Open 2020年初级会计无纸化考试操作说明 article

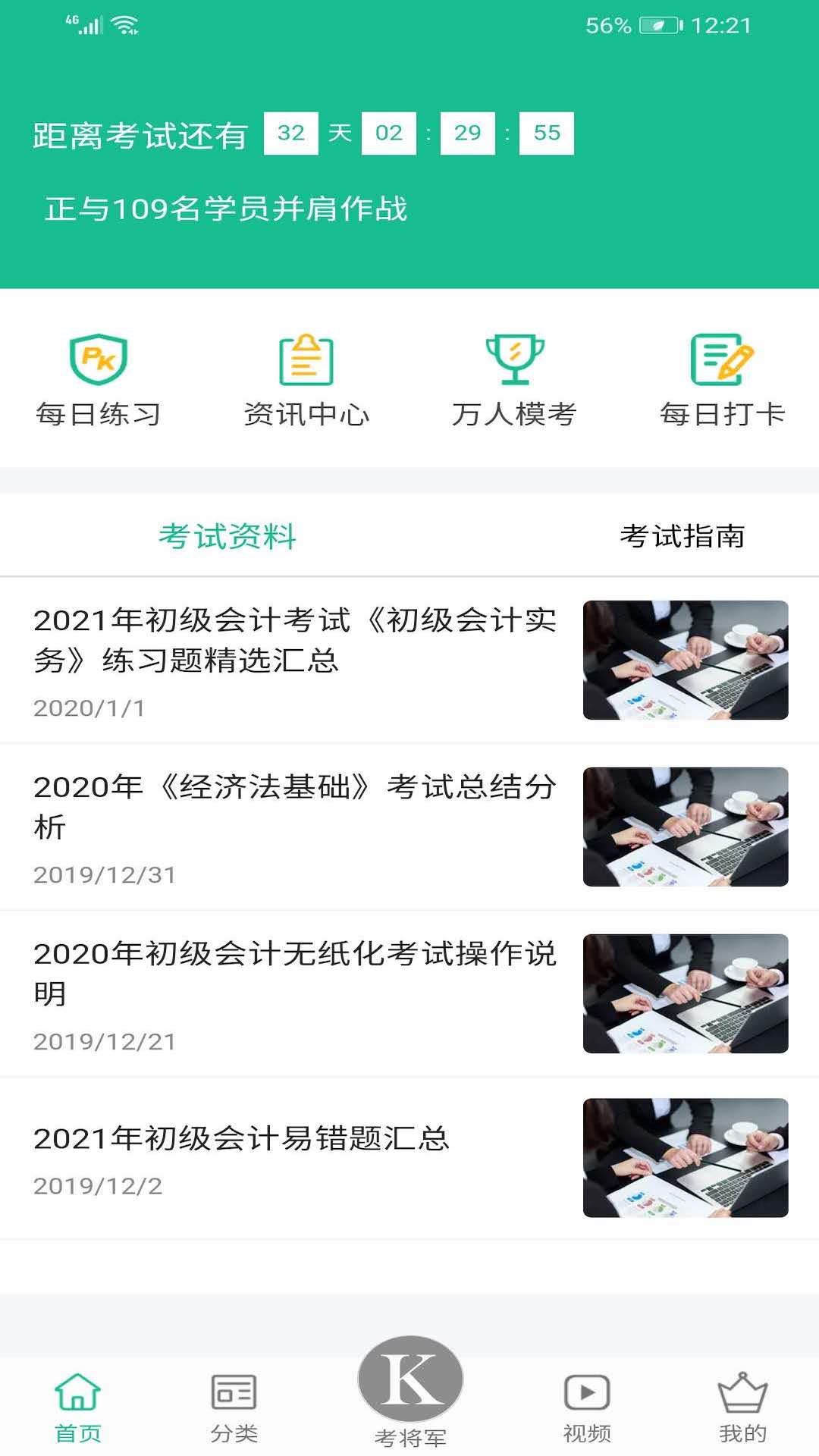pyautogui.click(x=296, y=993)
